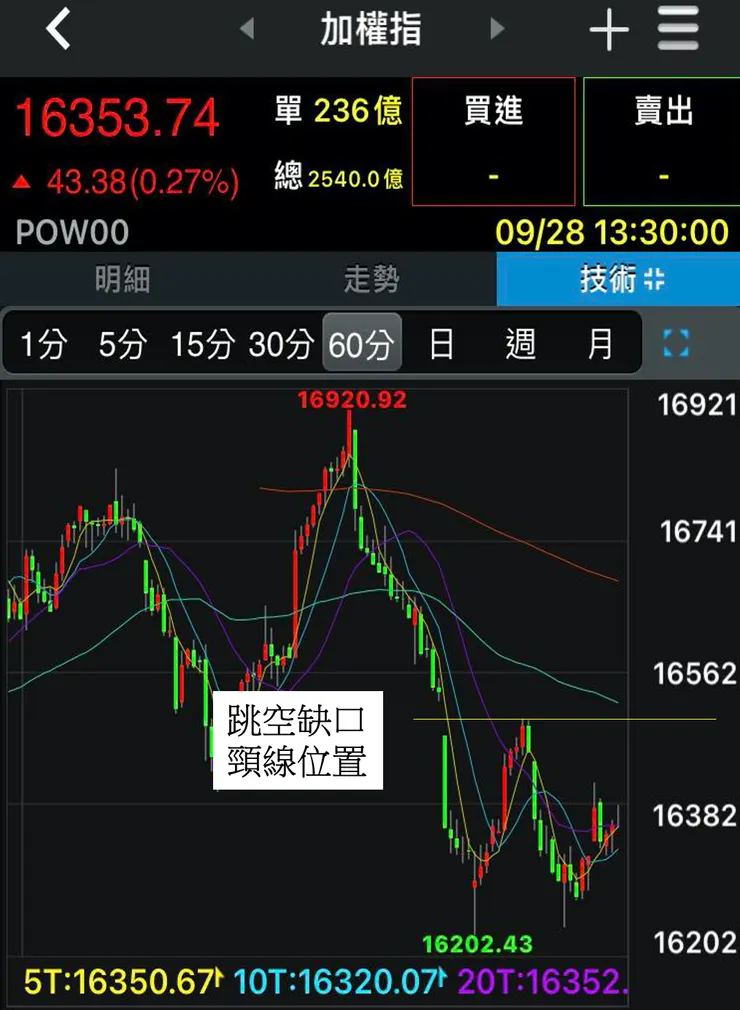Open the hamburger menu
Screen dimensions: 740x1010
click(678, 29)
